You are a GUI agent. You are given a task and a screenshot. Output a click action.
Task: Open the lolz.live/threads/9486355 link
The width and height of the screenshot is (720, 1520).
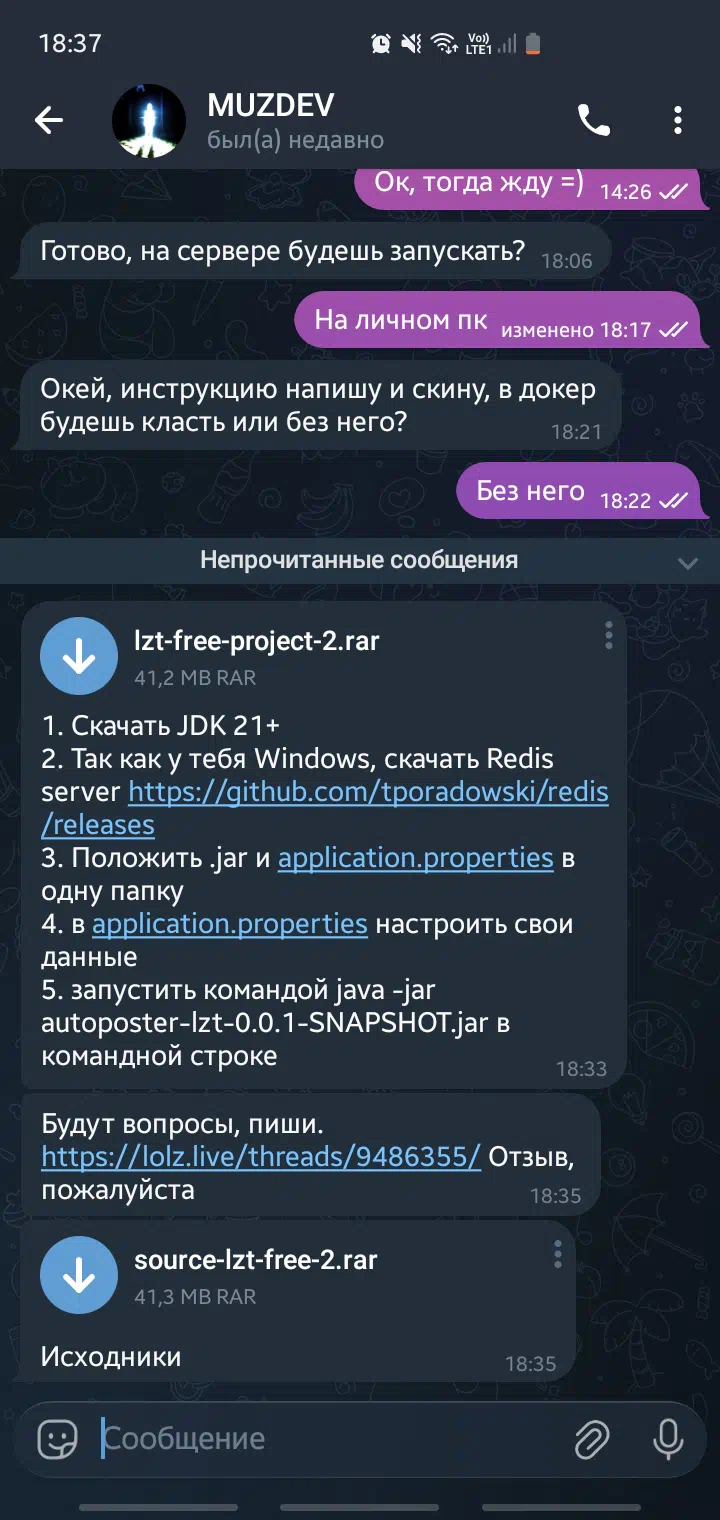click(261, 1157)
